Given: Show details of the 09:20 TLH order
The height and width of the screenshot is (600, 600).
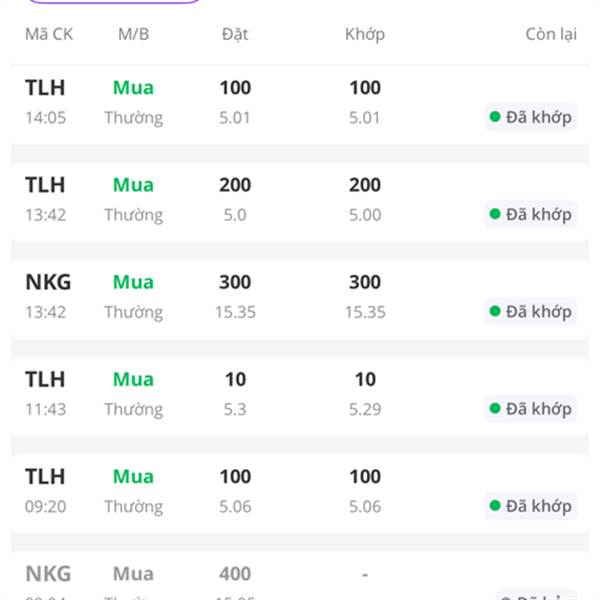Looking at the screenshot, I should 300,491.
